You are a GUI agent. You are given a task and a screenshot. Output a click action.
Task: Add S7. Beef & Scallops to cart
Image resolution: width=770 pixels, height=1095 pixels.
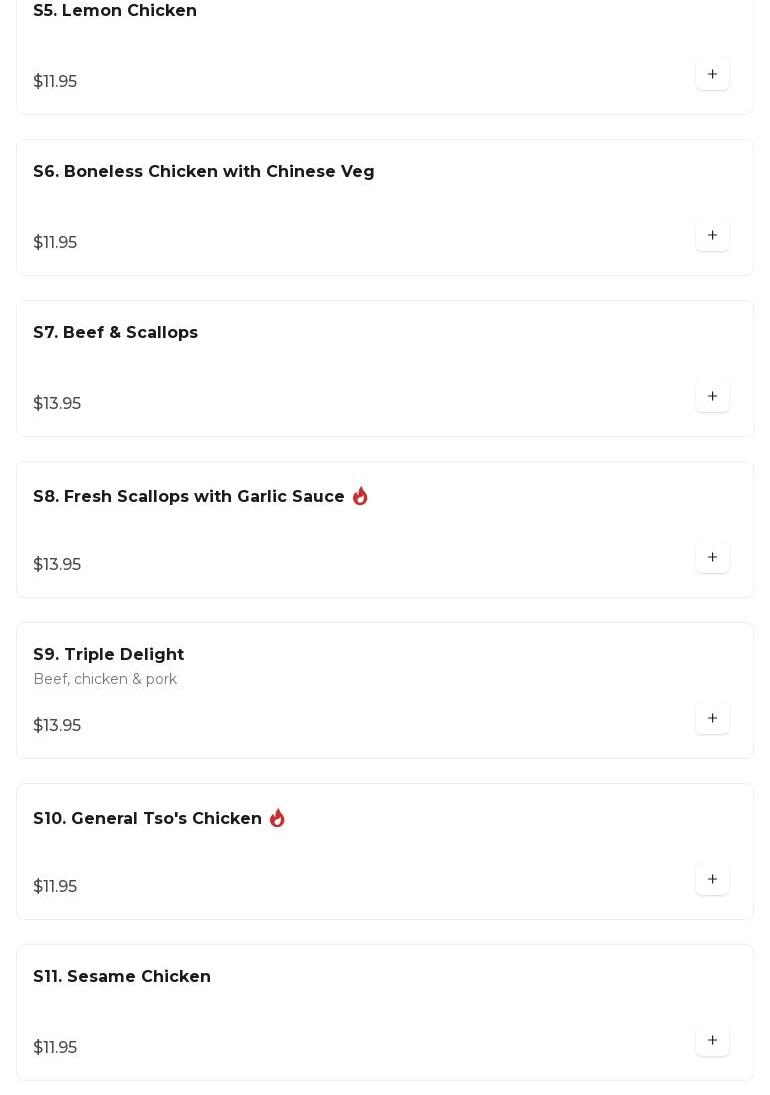click(712, 396)
